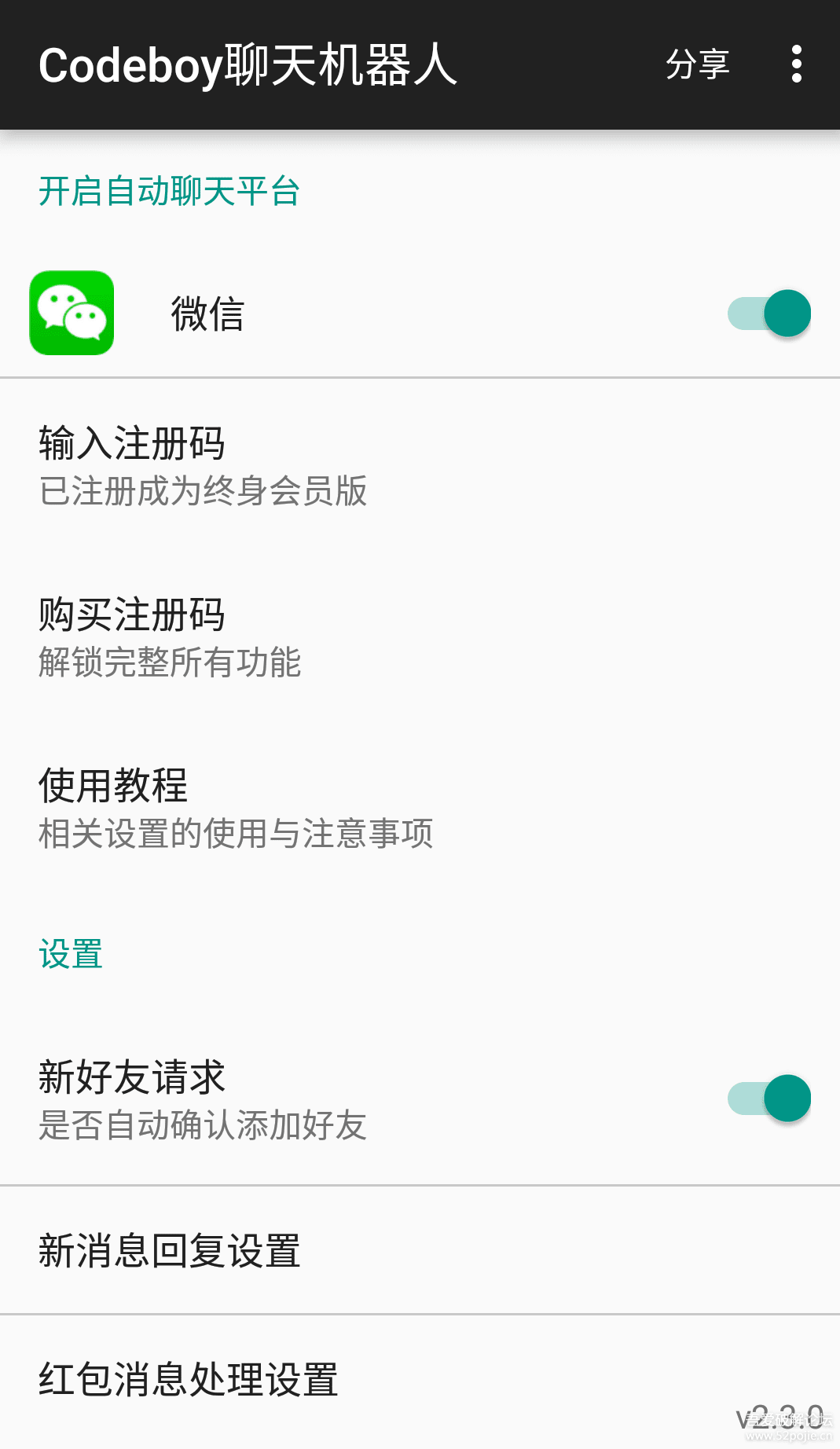Open 红包消息处理设置

point(420,1380)
